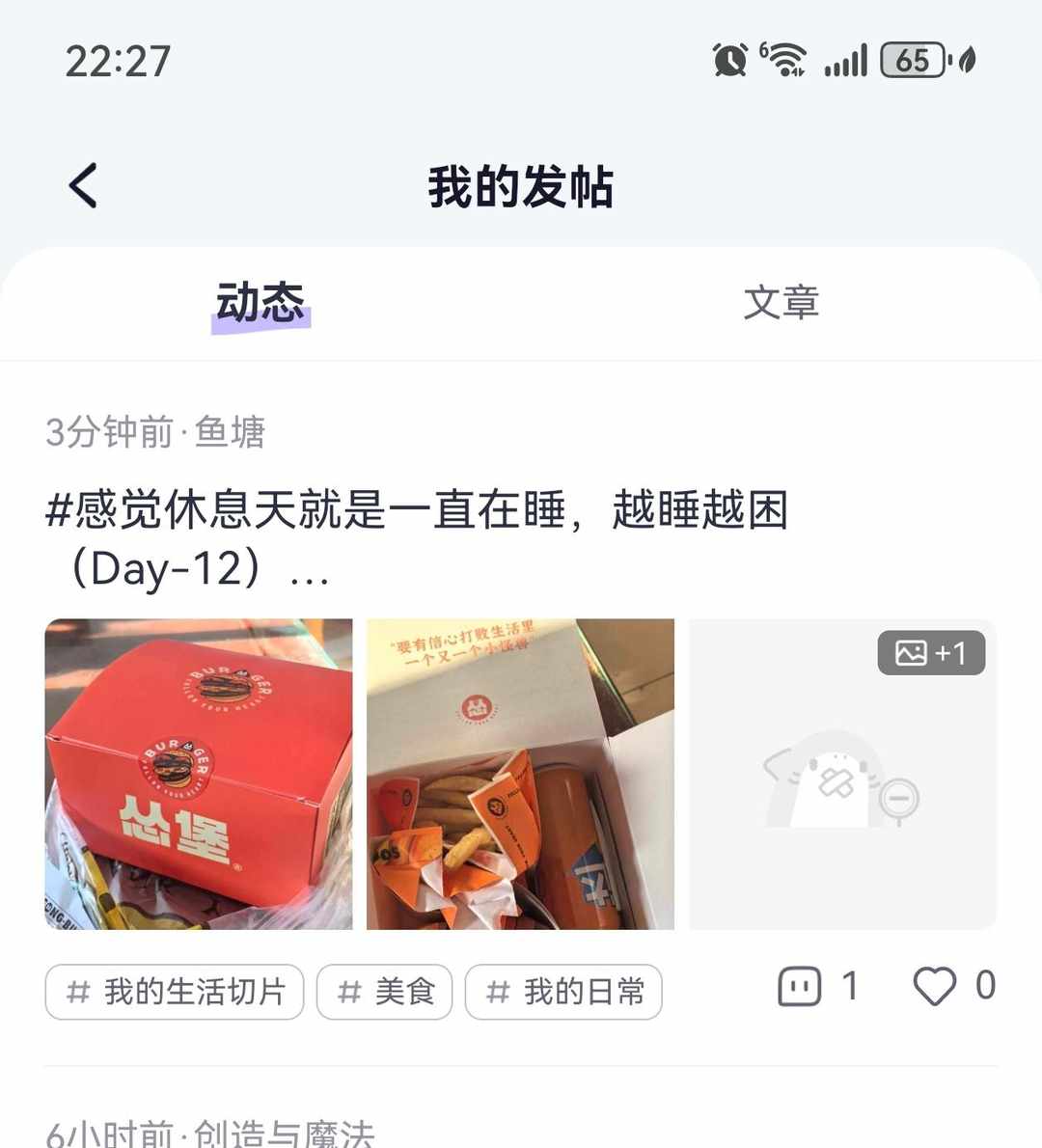1042x1148 pixels.
Task: Open the 鱼塘 community from the post header
Action: point(238,433)
